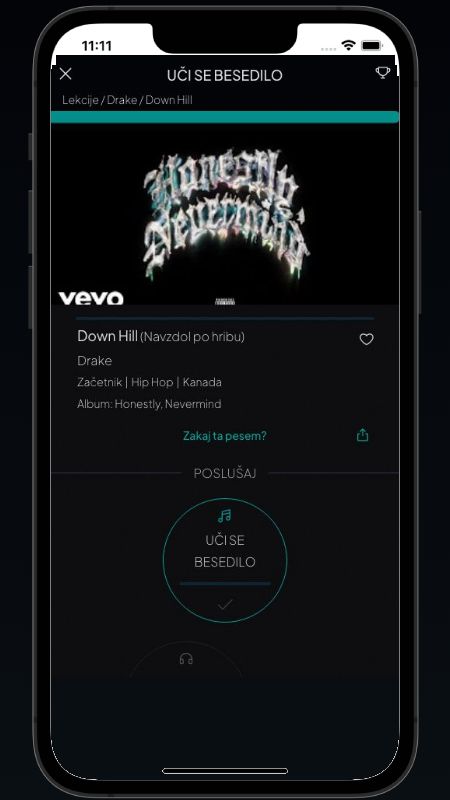Close the lesson screen

[x=65, y=74]
